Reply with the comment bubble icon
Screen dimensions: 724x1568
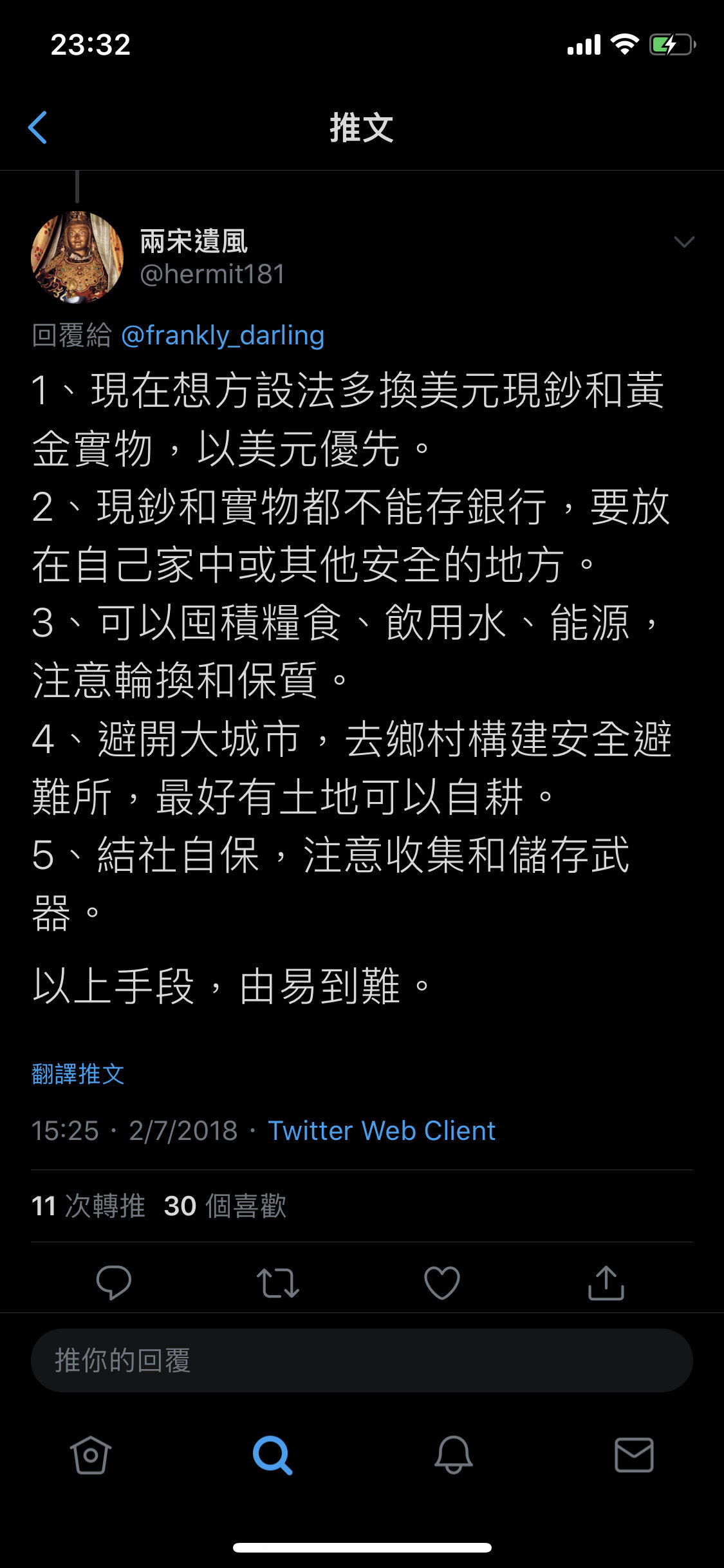click(x=114, y=1282)
